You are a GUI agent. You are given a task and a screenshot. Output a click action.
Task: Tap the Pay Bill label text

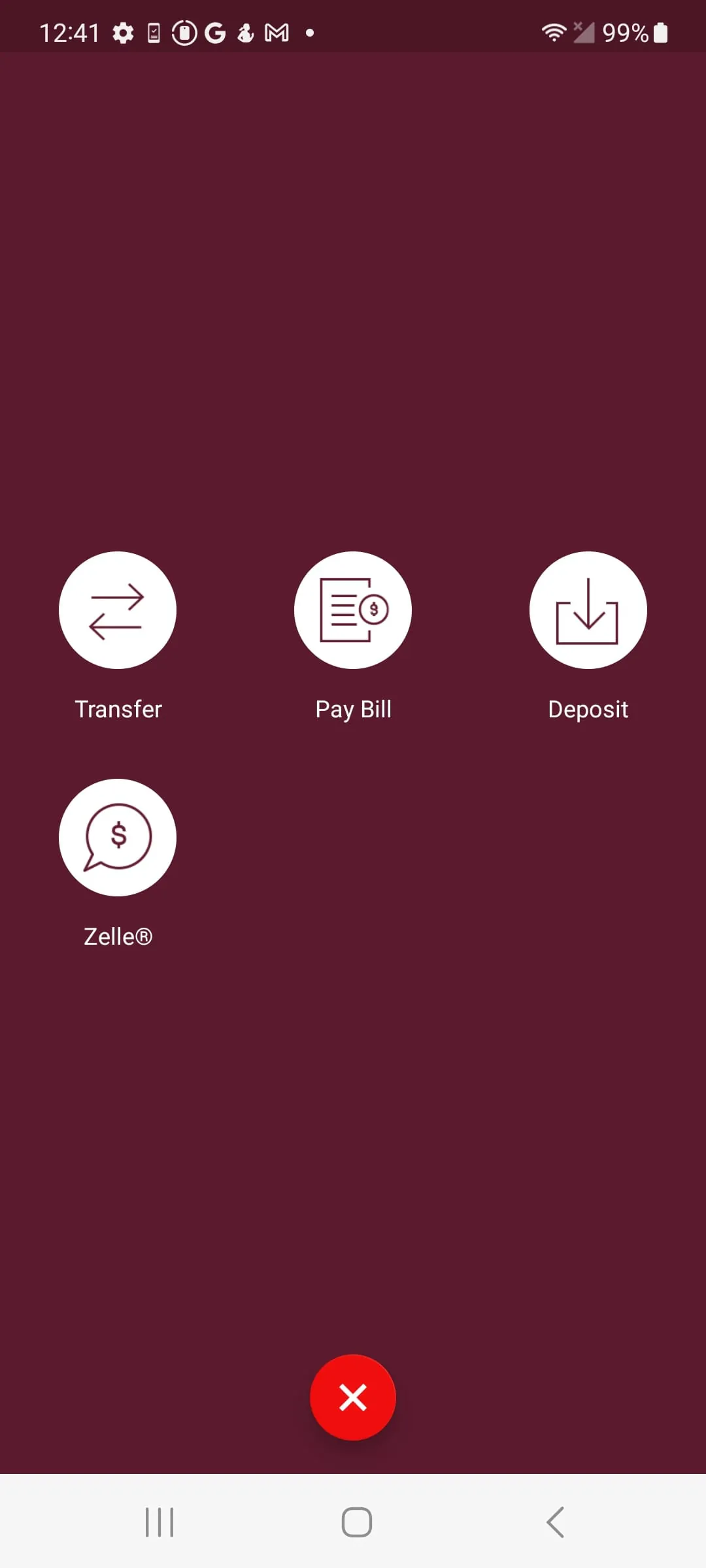click(353, 709)
